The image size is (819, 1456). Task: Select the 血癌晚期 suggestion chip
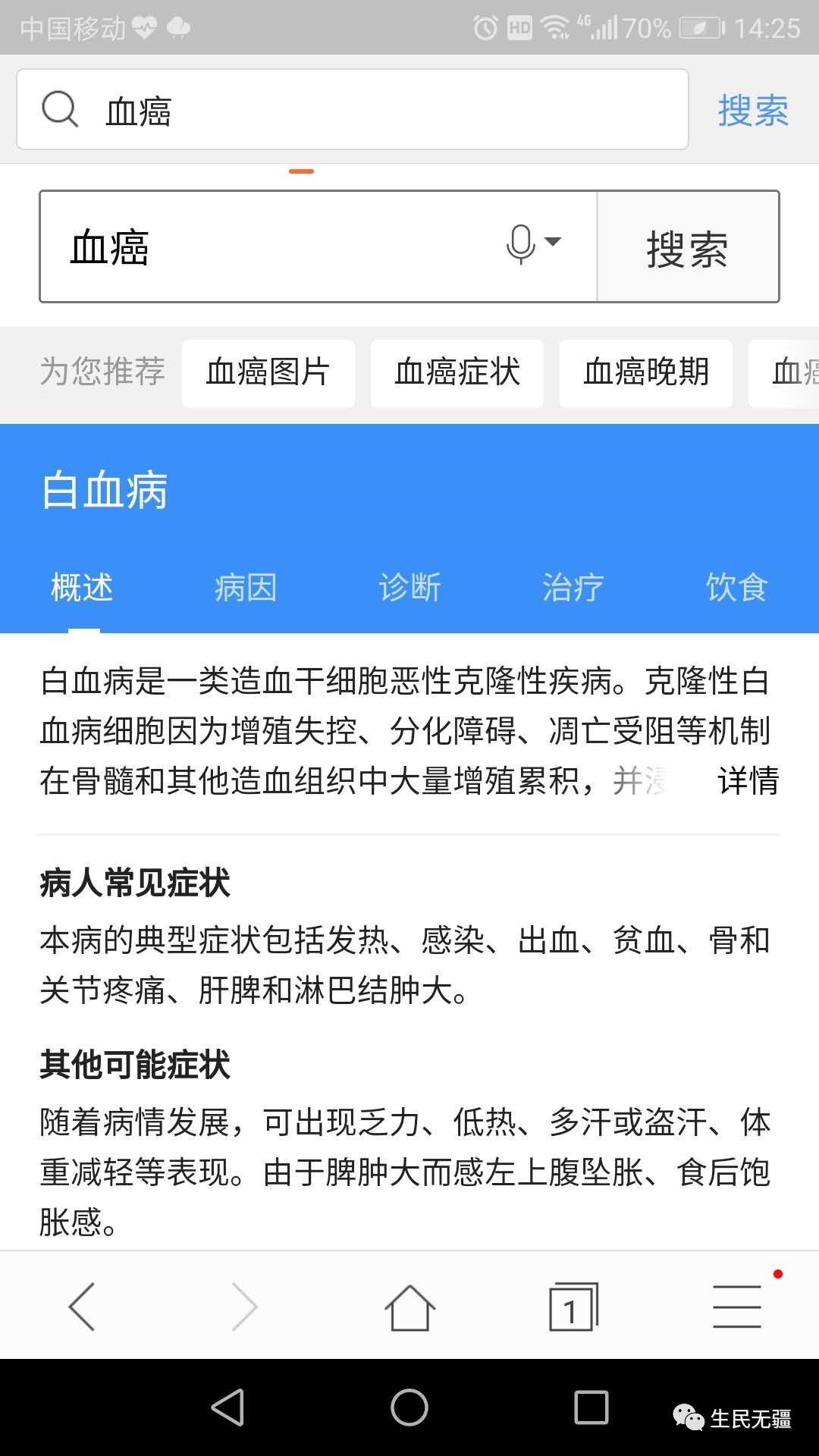tap(645, 373)
